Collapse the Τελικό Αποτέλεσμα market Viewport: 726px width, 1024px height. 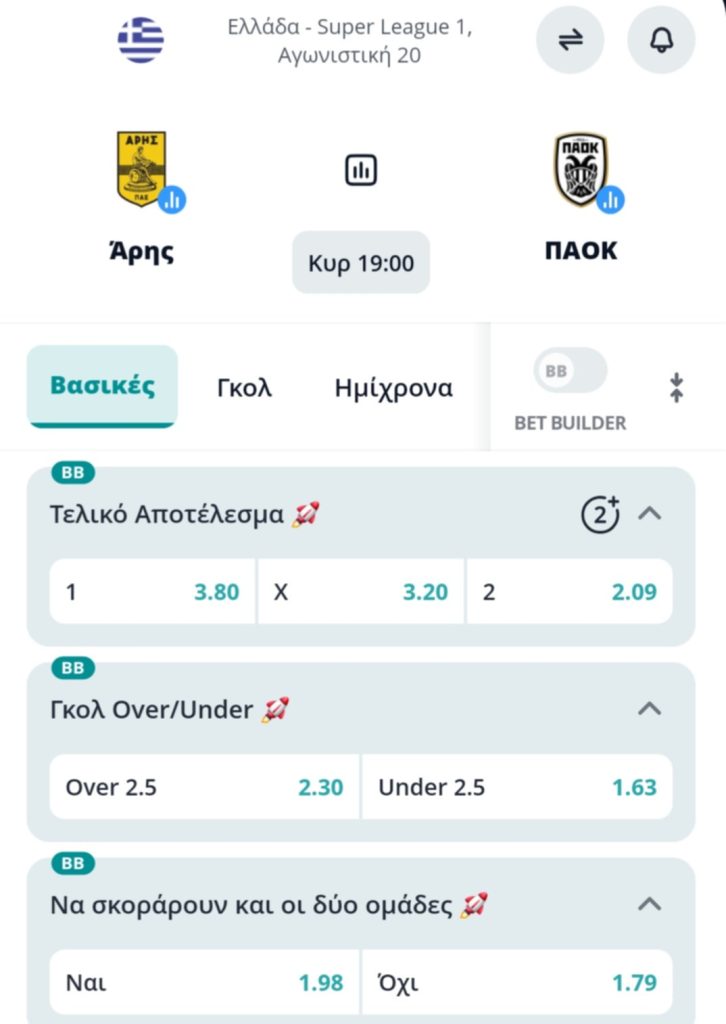click(x=651, y=514)
